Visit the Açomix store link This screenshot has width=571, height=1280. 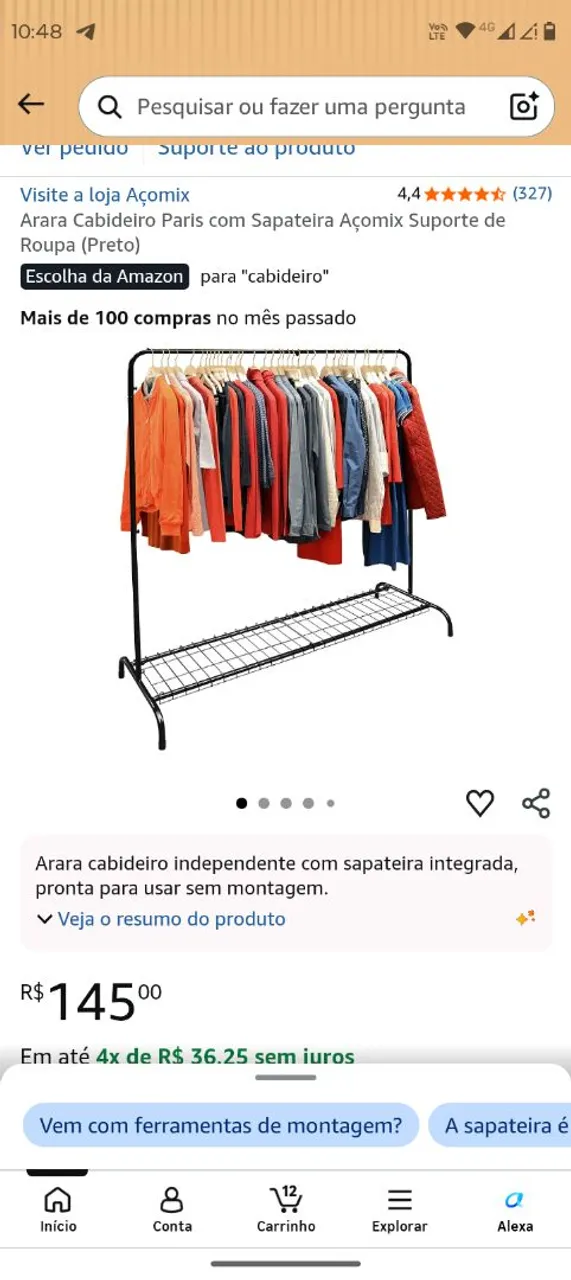105,195
